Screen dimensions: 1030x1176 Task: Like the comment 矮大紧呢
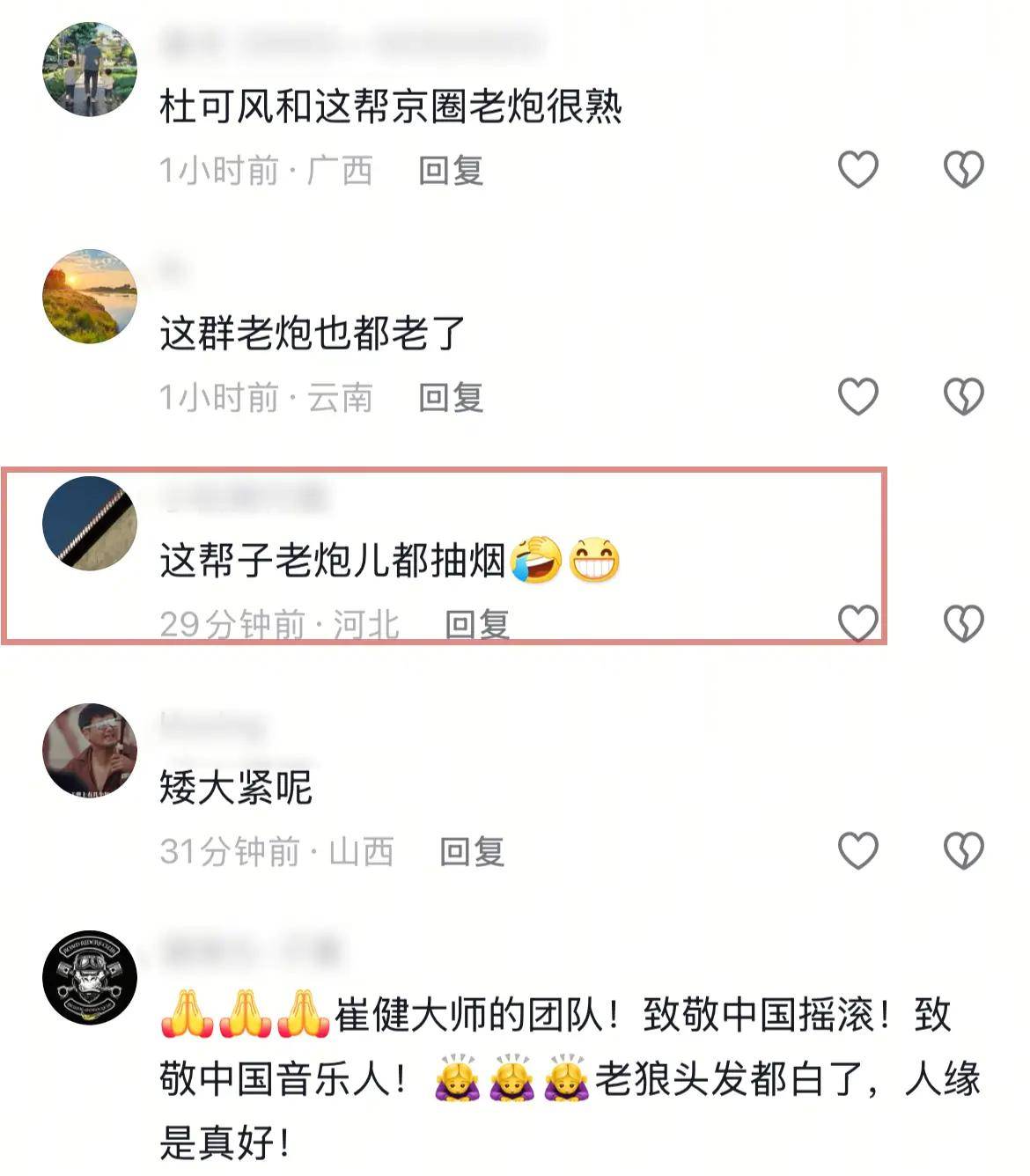coord(857,850)
